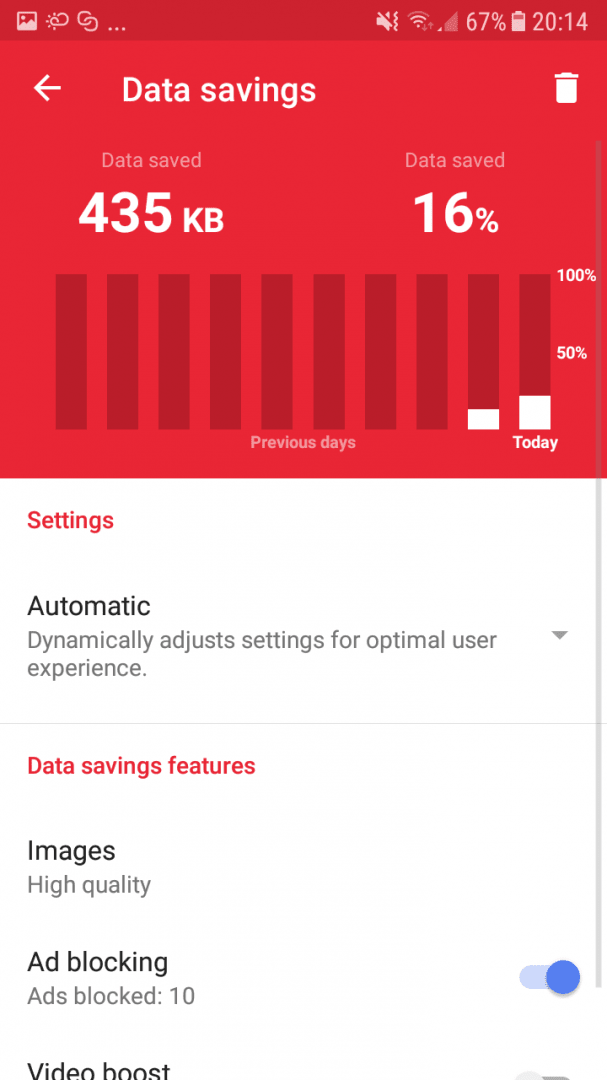Viewport: 607px width, 1080px height.
Task: Toggle the Video boost switch
Action: (550, 1074)
